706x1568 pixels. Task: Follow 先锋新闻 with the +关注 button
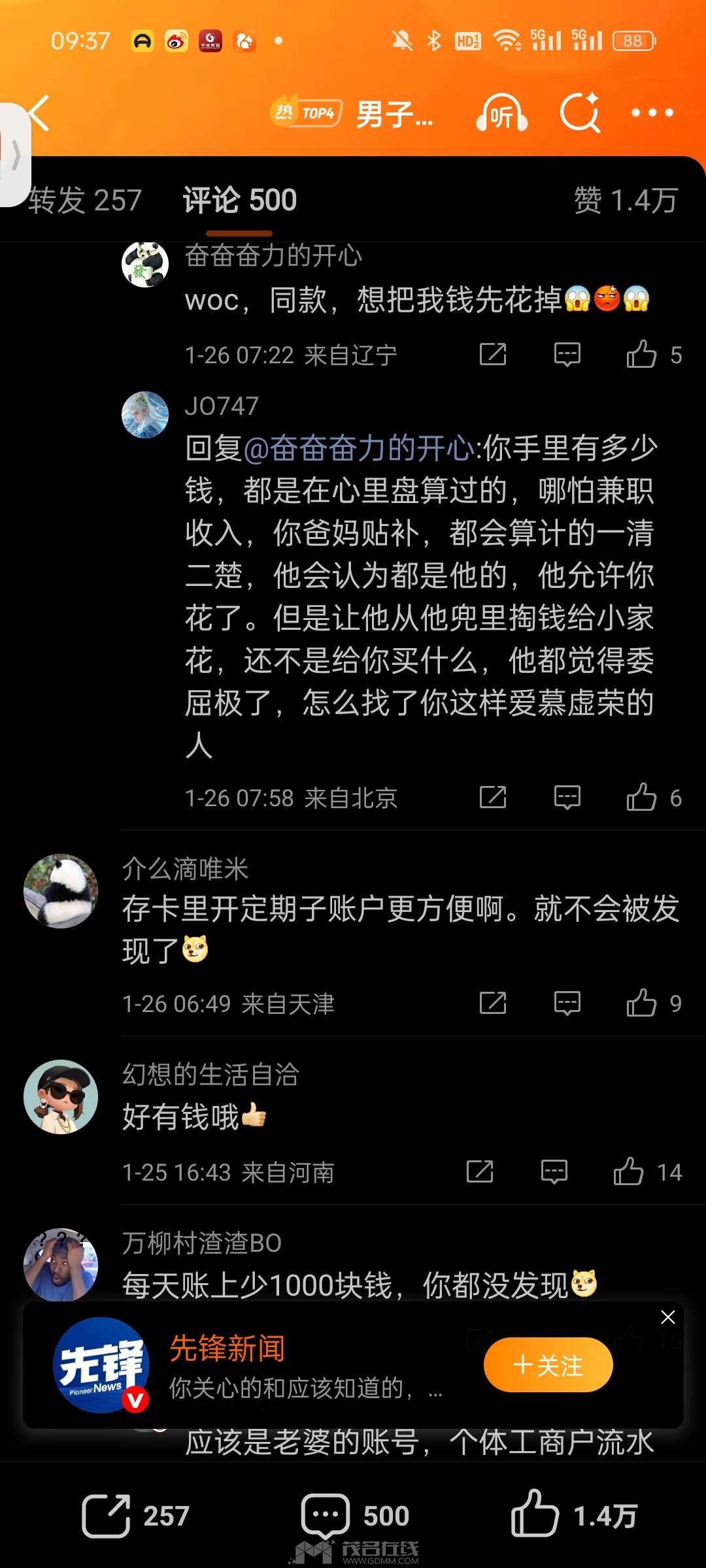[x=548, y=1365]
